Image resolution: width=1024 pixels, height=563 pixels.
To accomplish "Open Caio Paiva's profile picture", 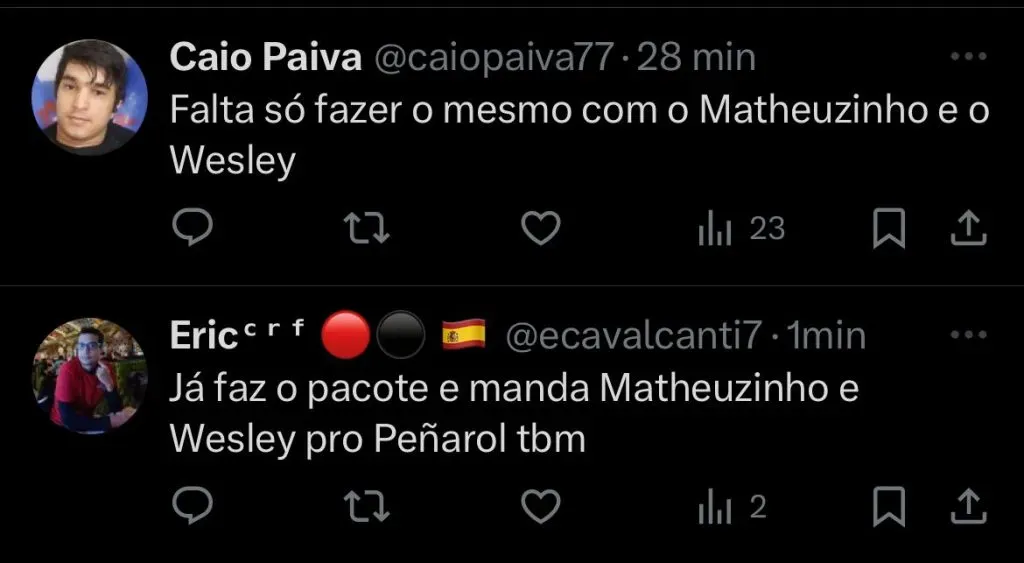I will pos(90,97).
